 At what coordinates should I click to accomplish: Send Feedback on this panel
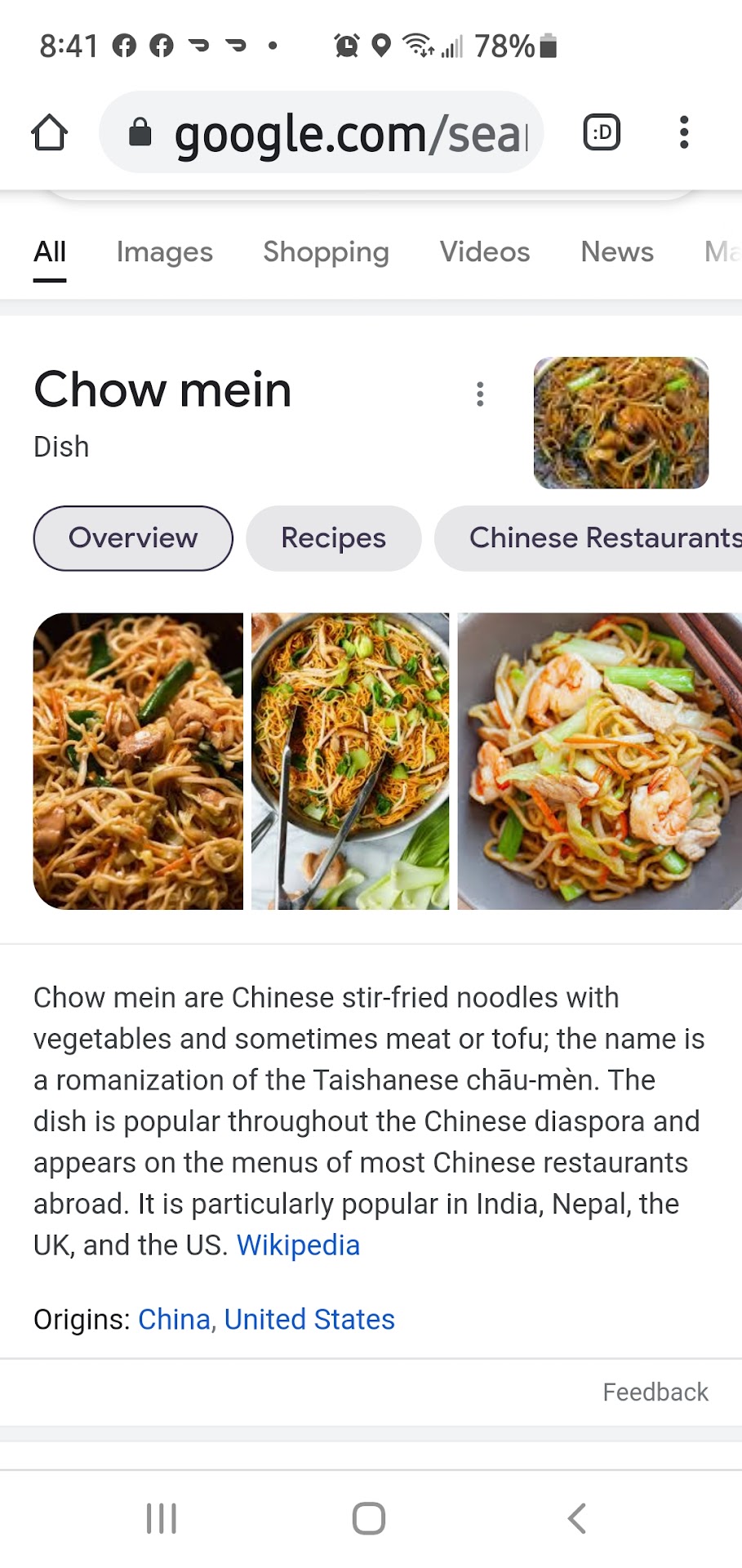[655, 1392]
